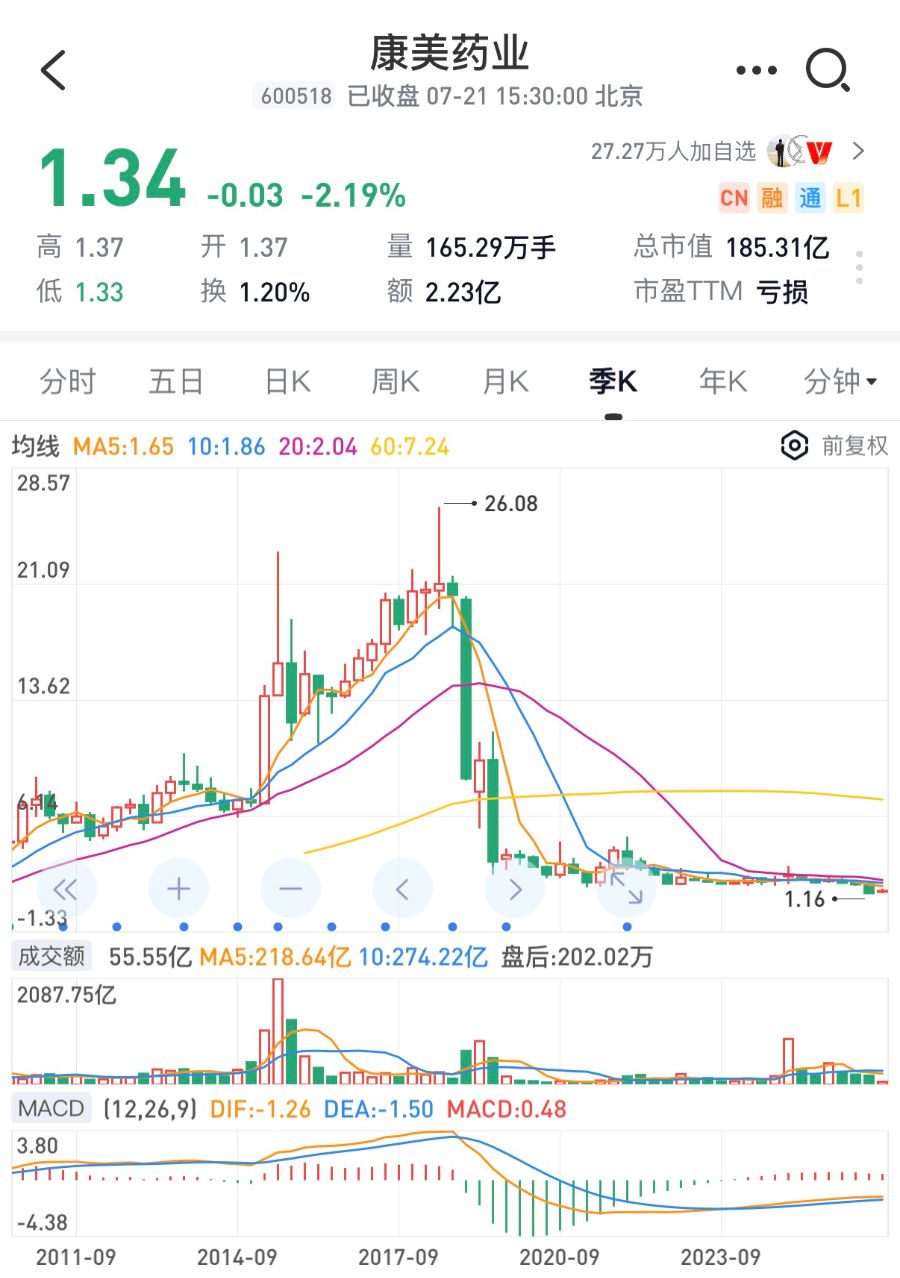The width and height of the screenshot is (900, 1278).
Task: Open the 前复权 adjustment setting
Action: click(834, 446)
